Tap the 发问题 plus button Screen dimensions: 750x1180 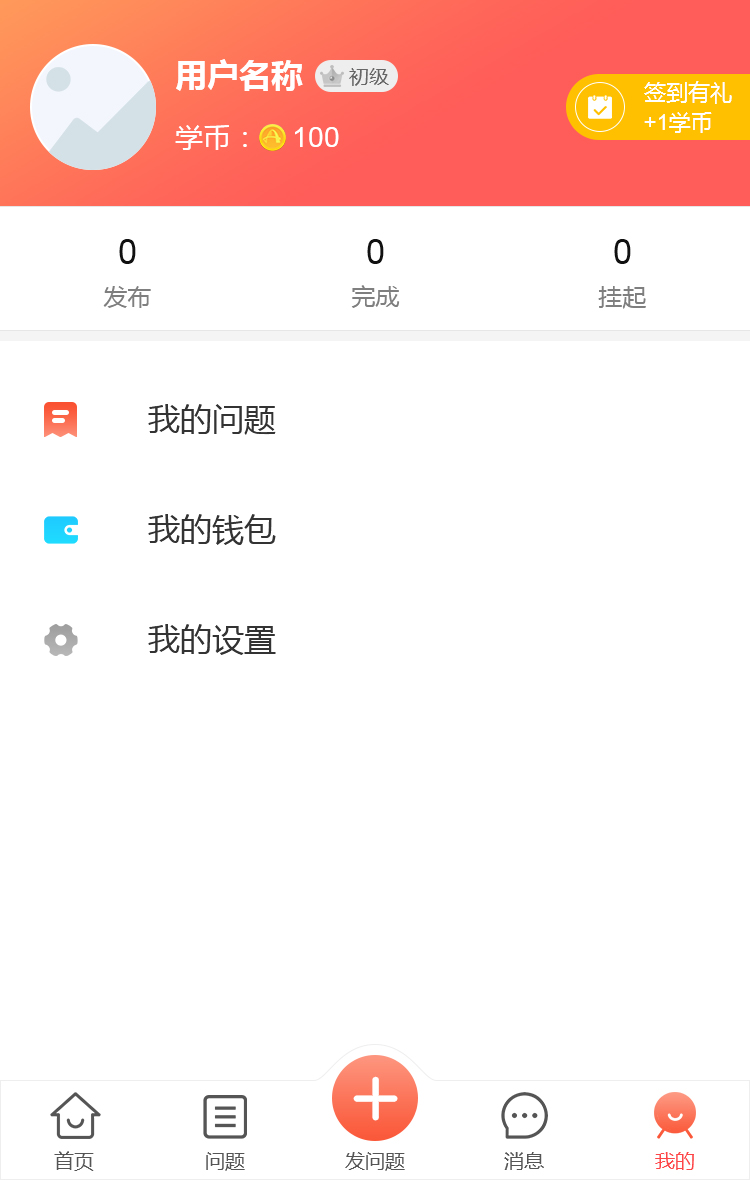[375, 1099]
